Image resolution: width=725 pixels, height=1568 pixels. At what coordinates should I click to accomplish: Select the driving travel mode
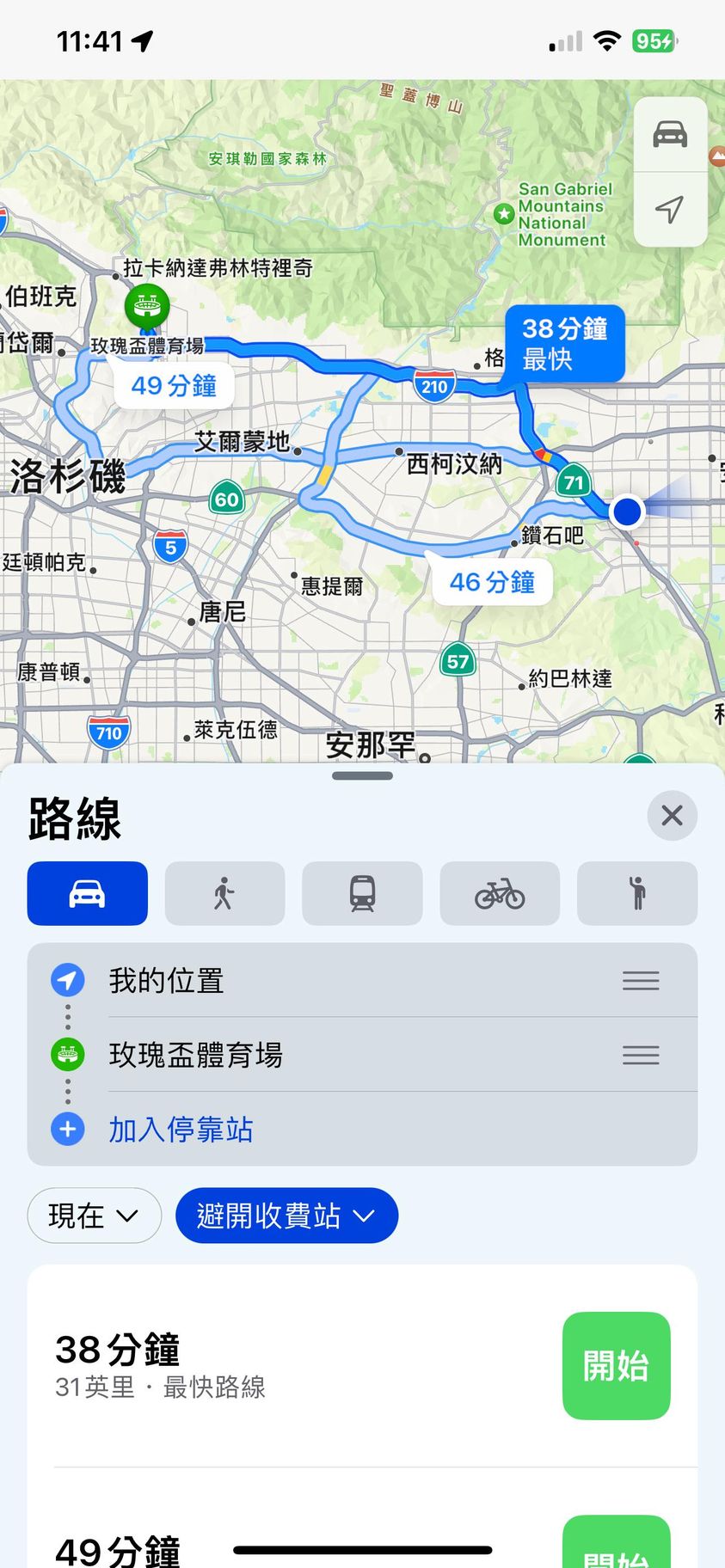coord(87,893)
